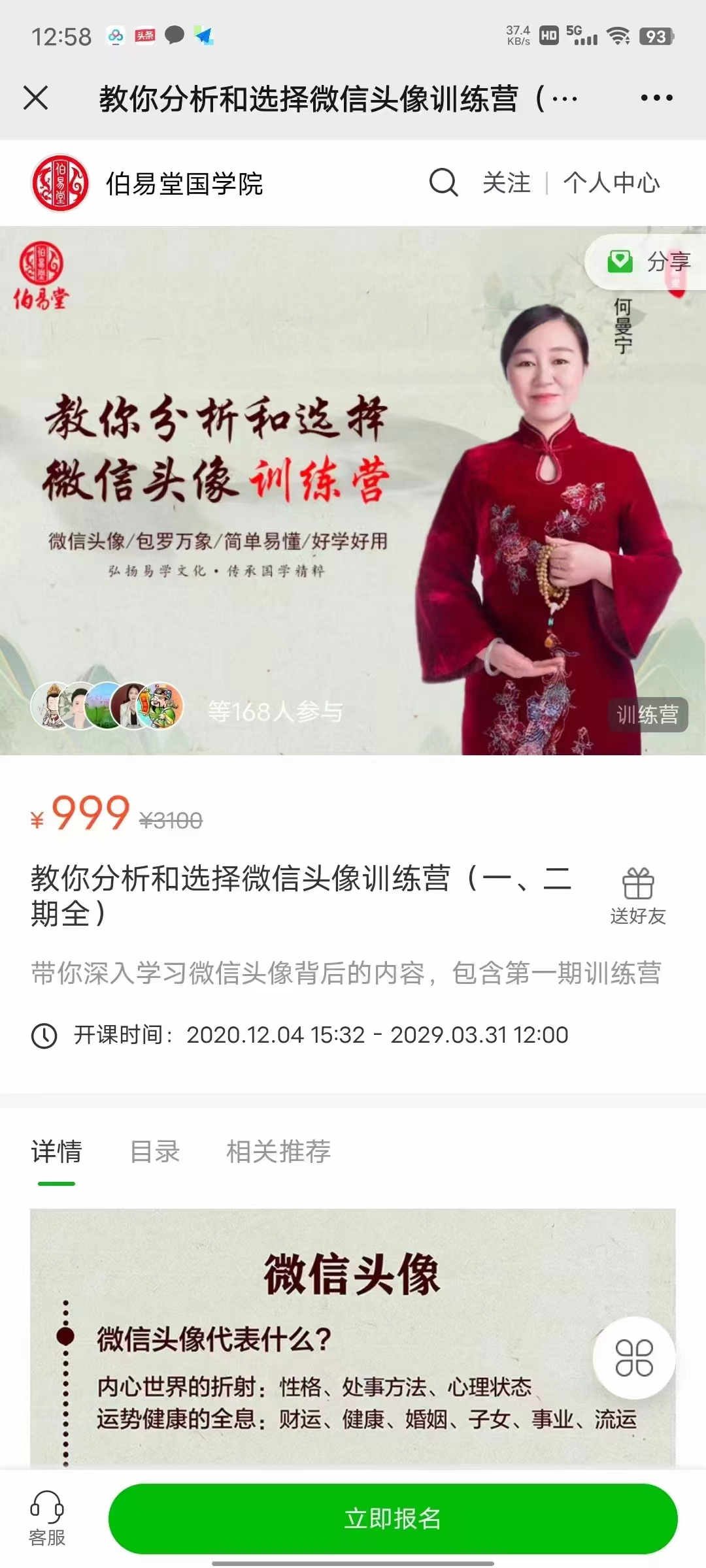Close the course webpage
706x1568 pixels.
click(36, 98)
